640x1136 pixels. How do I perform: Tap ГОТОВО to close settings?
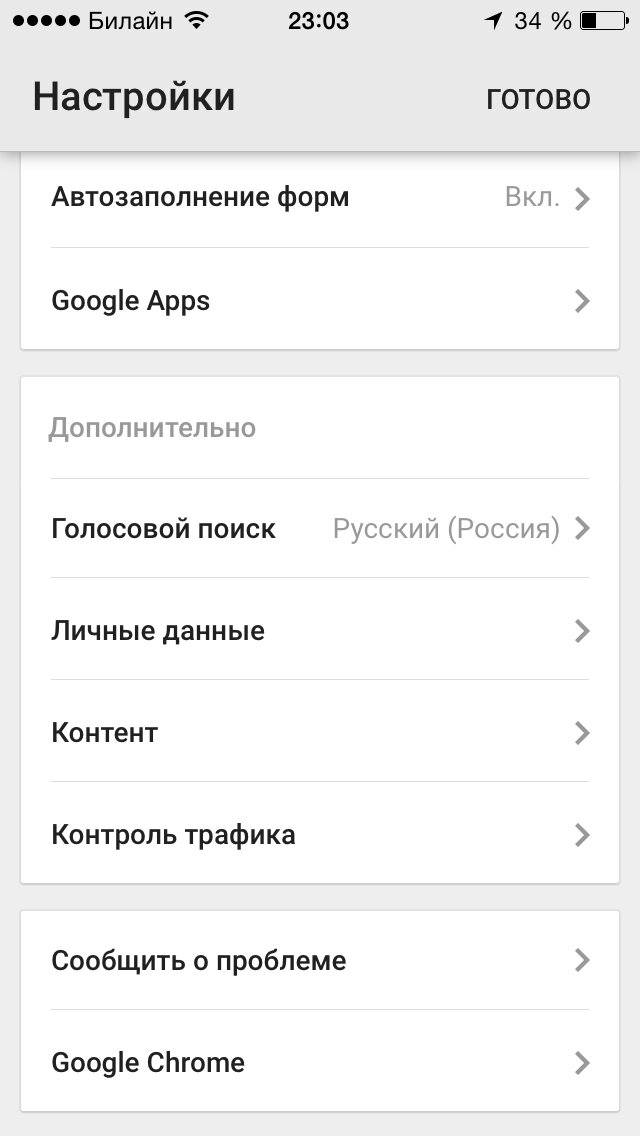point(538,98)
